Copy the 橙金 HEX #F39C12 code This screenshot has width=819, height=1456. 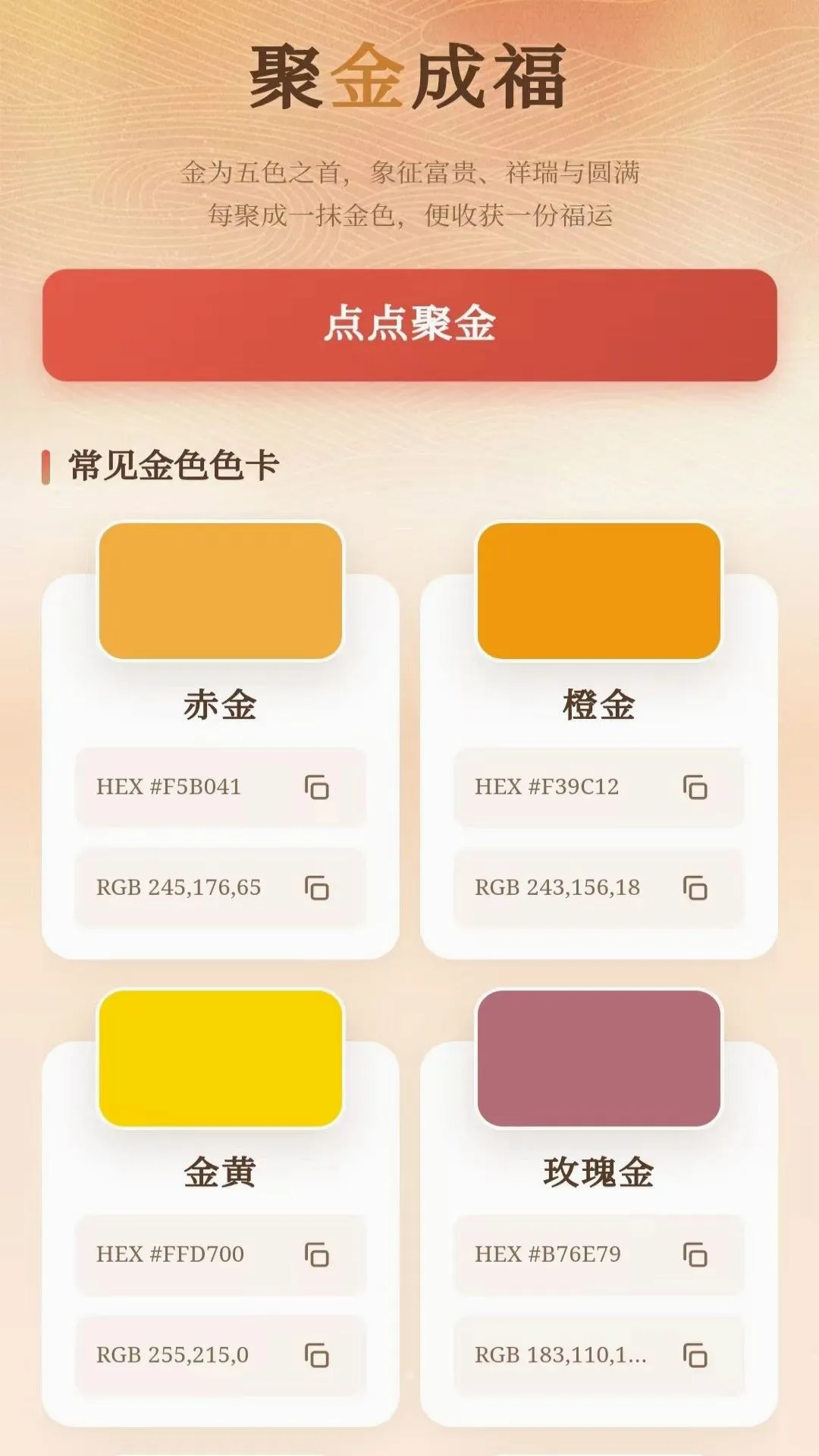click(x=695, y=787)
